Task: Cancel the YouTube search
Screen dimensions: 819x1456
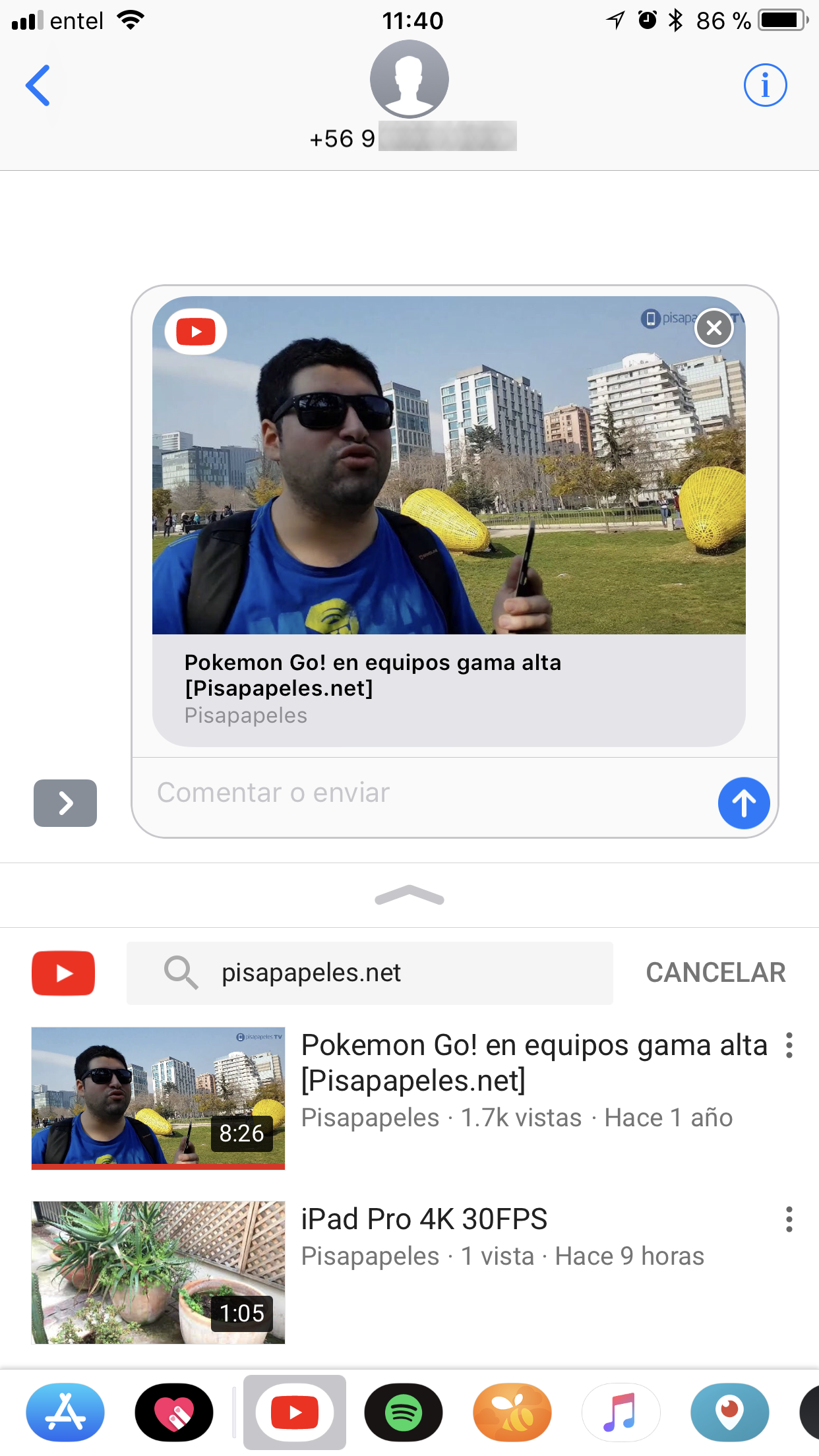Action: coord(715,973)
